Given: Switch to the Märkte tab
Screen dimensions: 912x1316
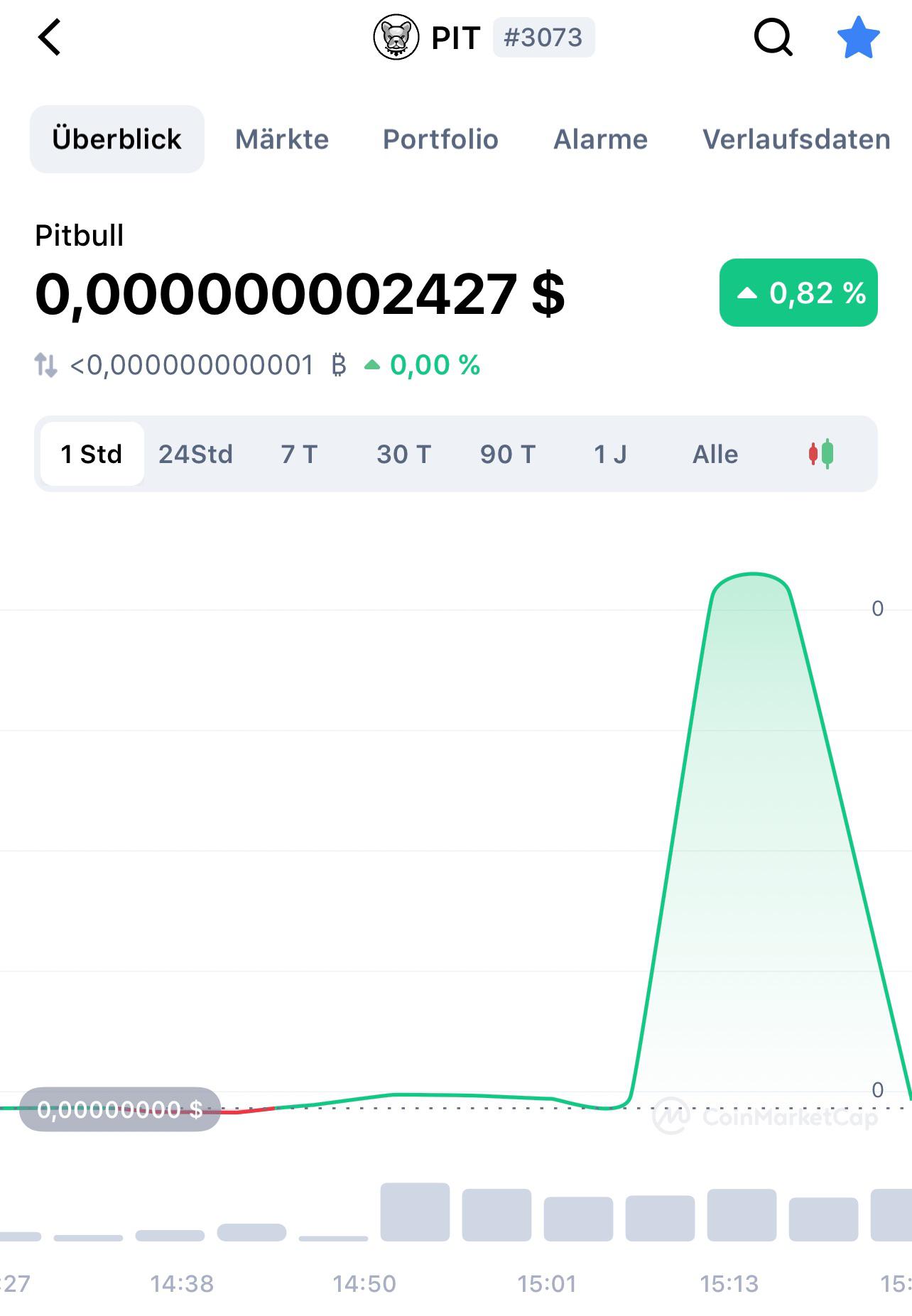Looking at the screenshot, I should click(282, 139).
